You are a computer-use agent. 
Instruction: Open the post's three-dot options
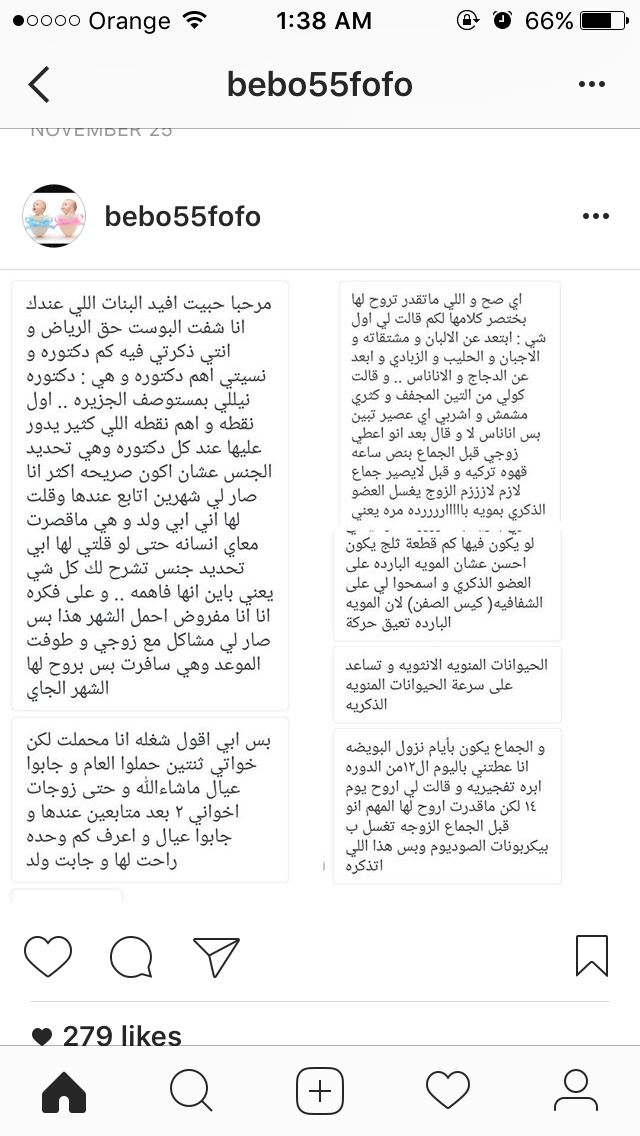596,216
